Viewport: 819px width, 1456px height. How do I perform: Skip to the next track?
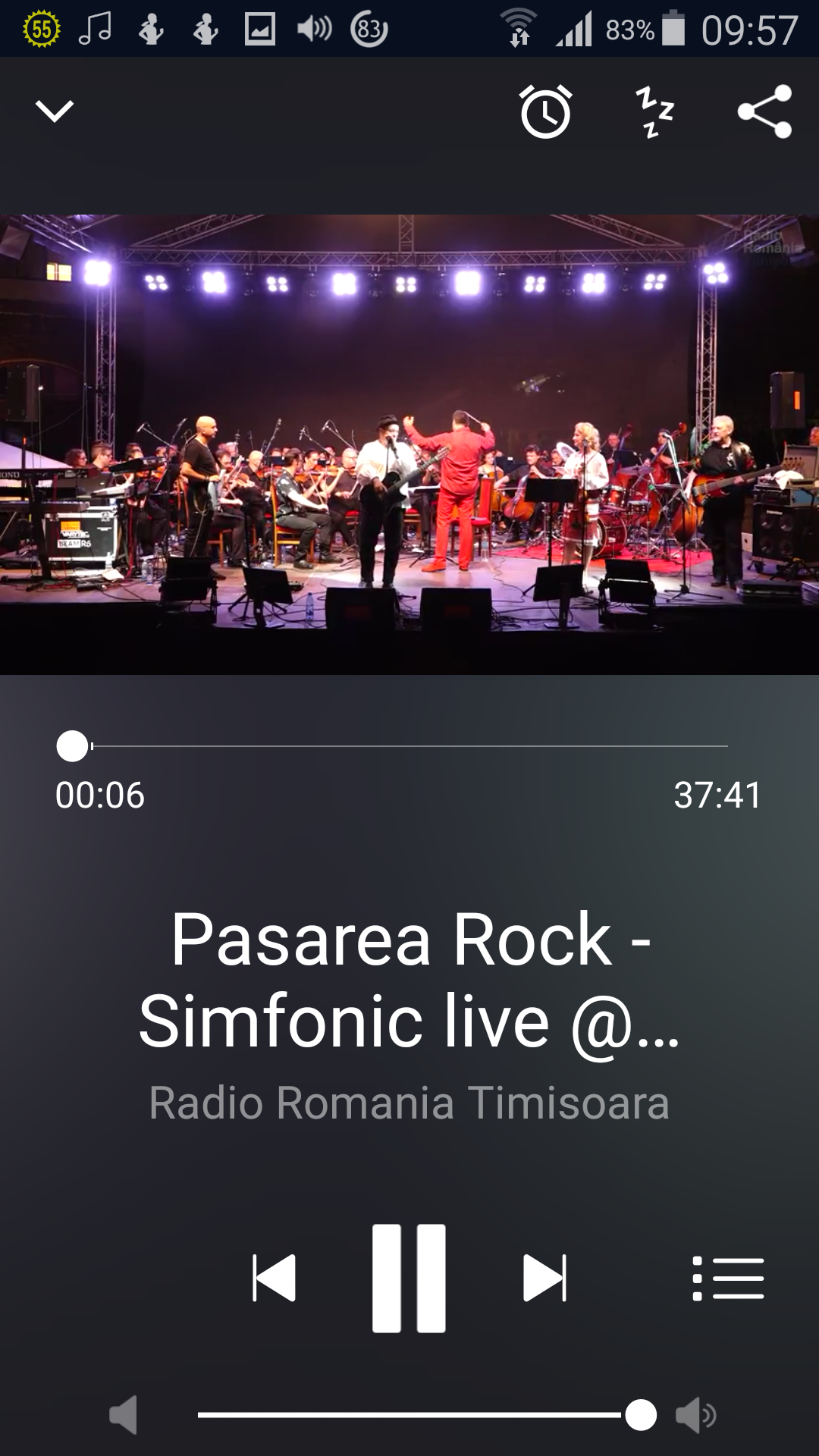(x=544, y=1279)
